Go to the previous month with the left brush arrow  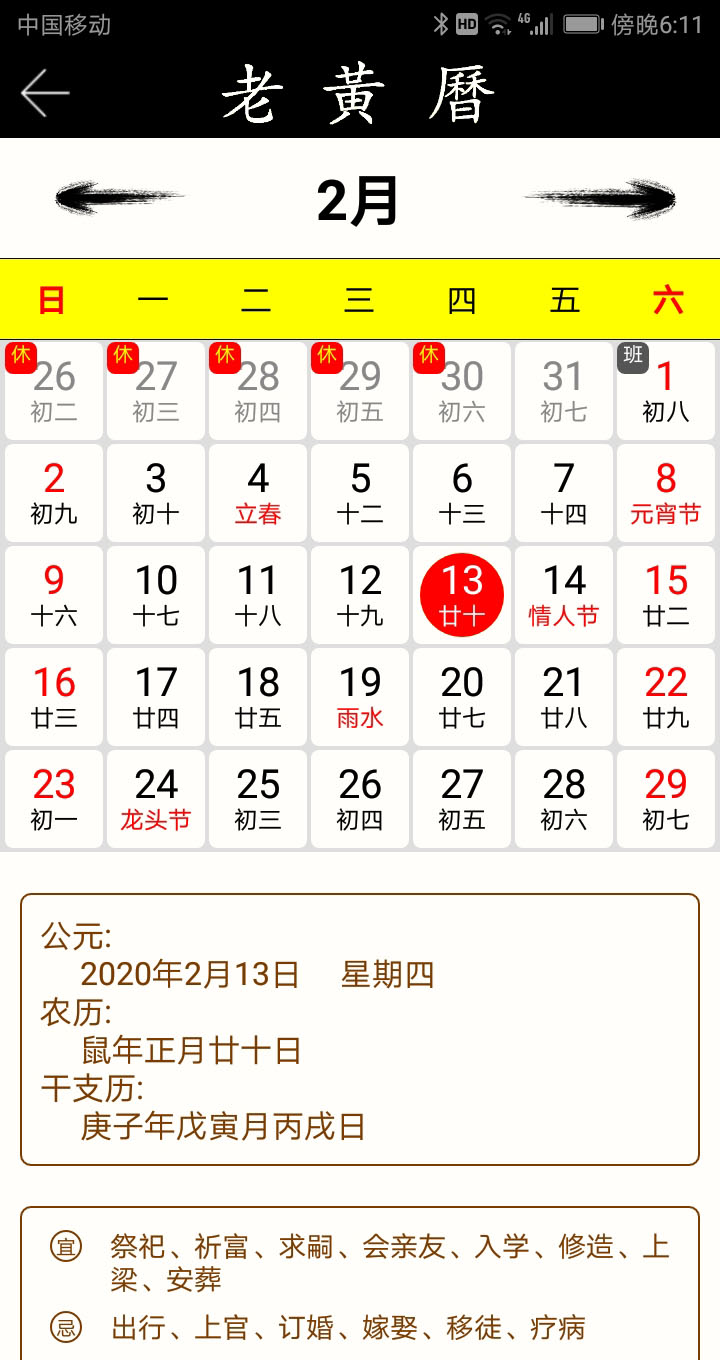tap(120, 198)
